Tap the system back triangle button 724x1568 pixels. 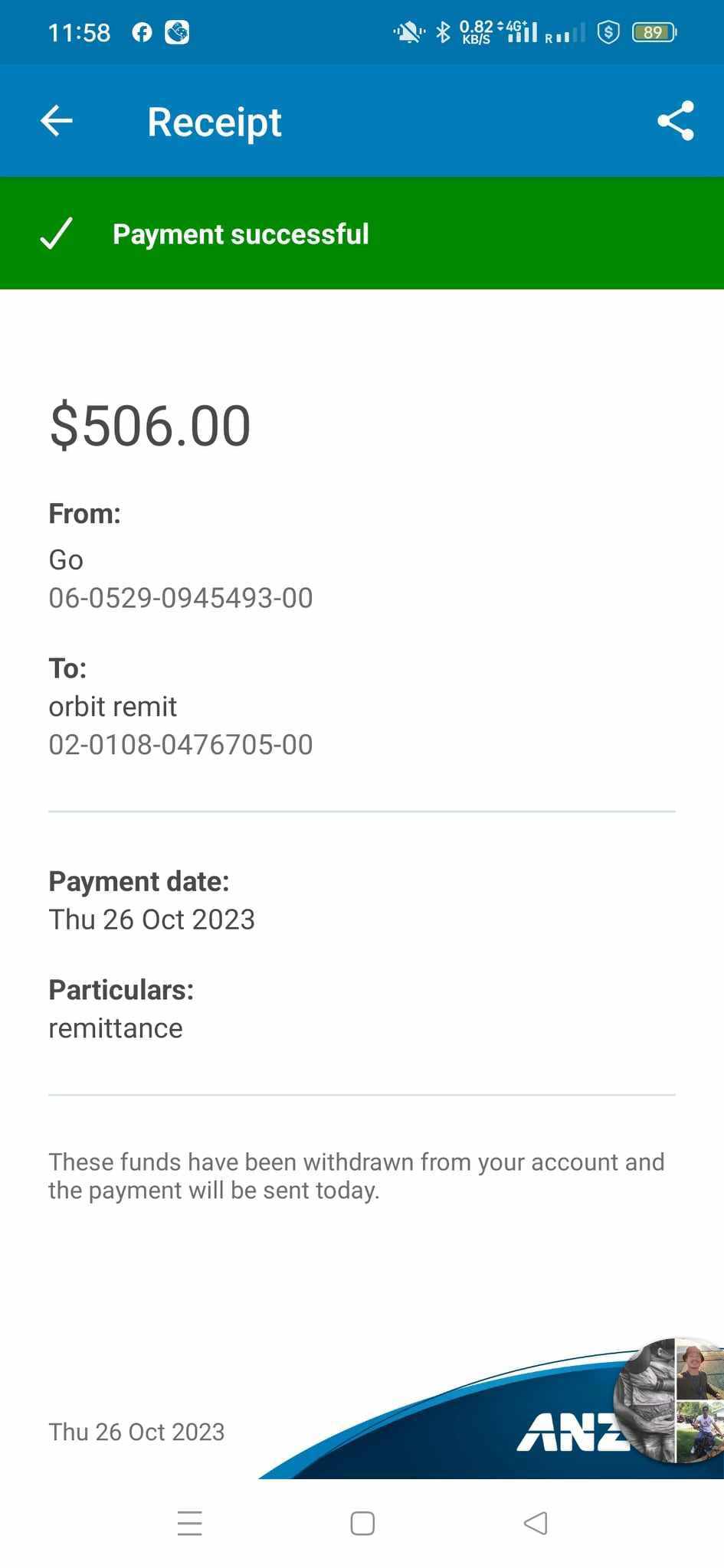536,1524
